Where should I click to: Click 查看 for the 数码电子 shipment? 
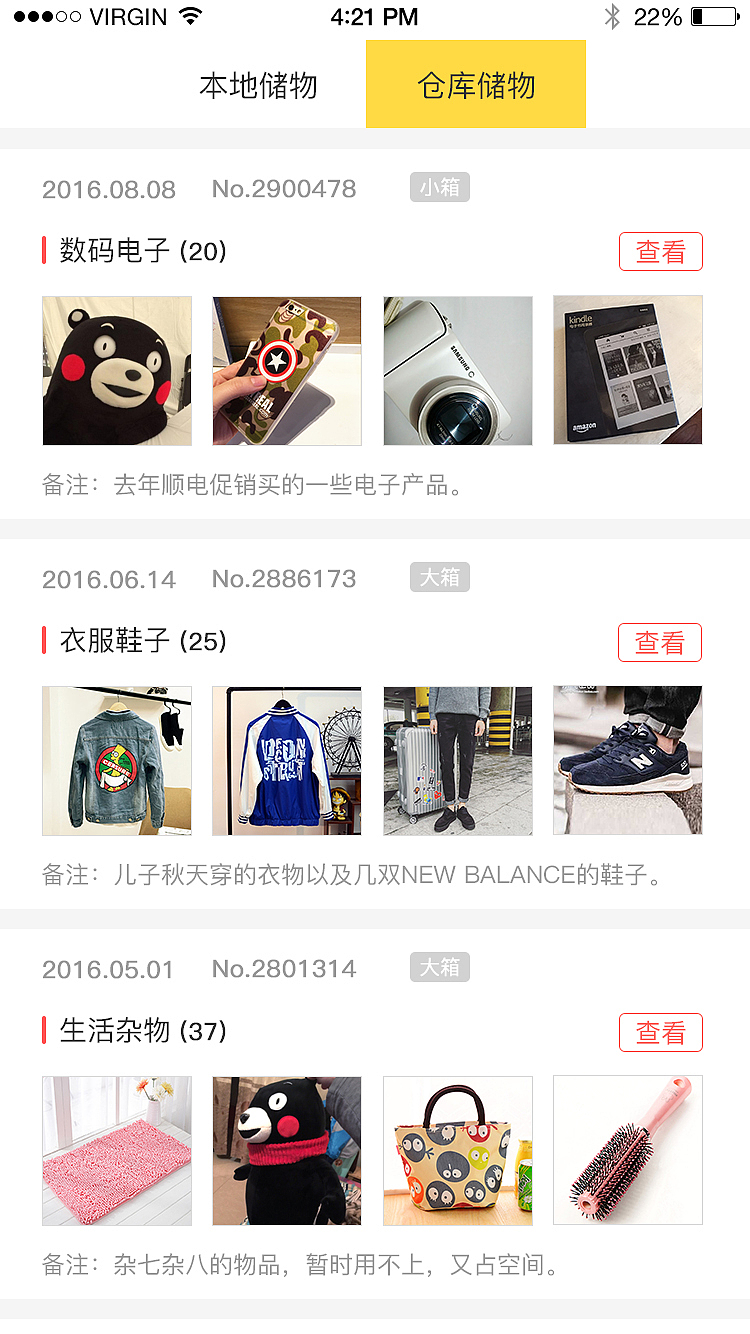(661, 251)
